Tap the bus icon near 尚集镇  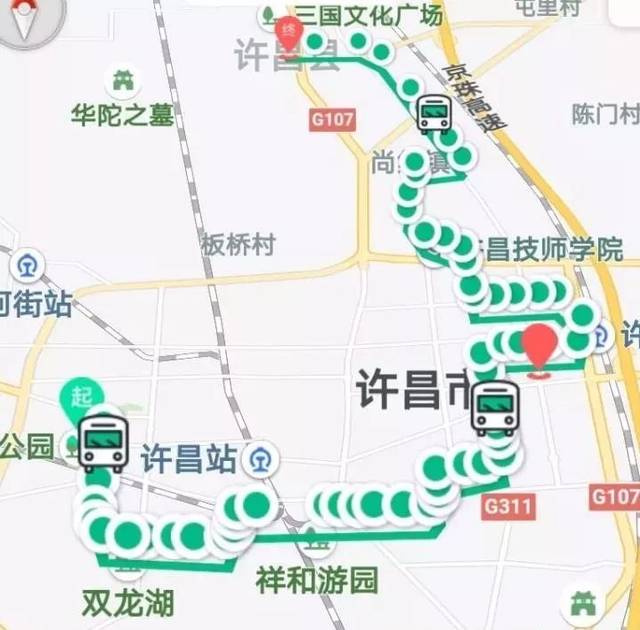pos(434,114)
